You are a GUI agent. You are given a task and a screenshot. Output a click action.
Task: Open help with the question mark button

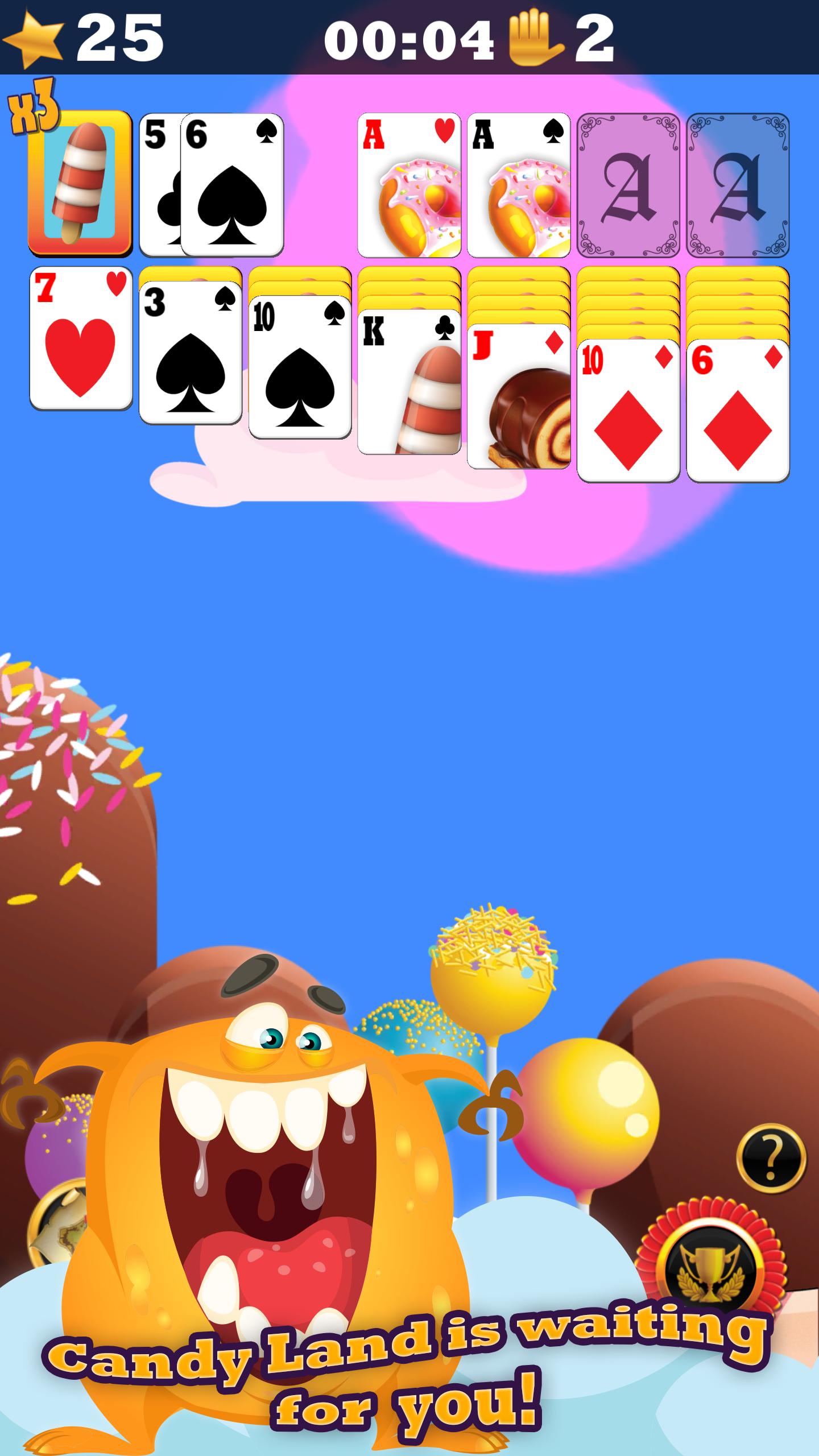(771, 1159)
